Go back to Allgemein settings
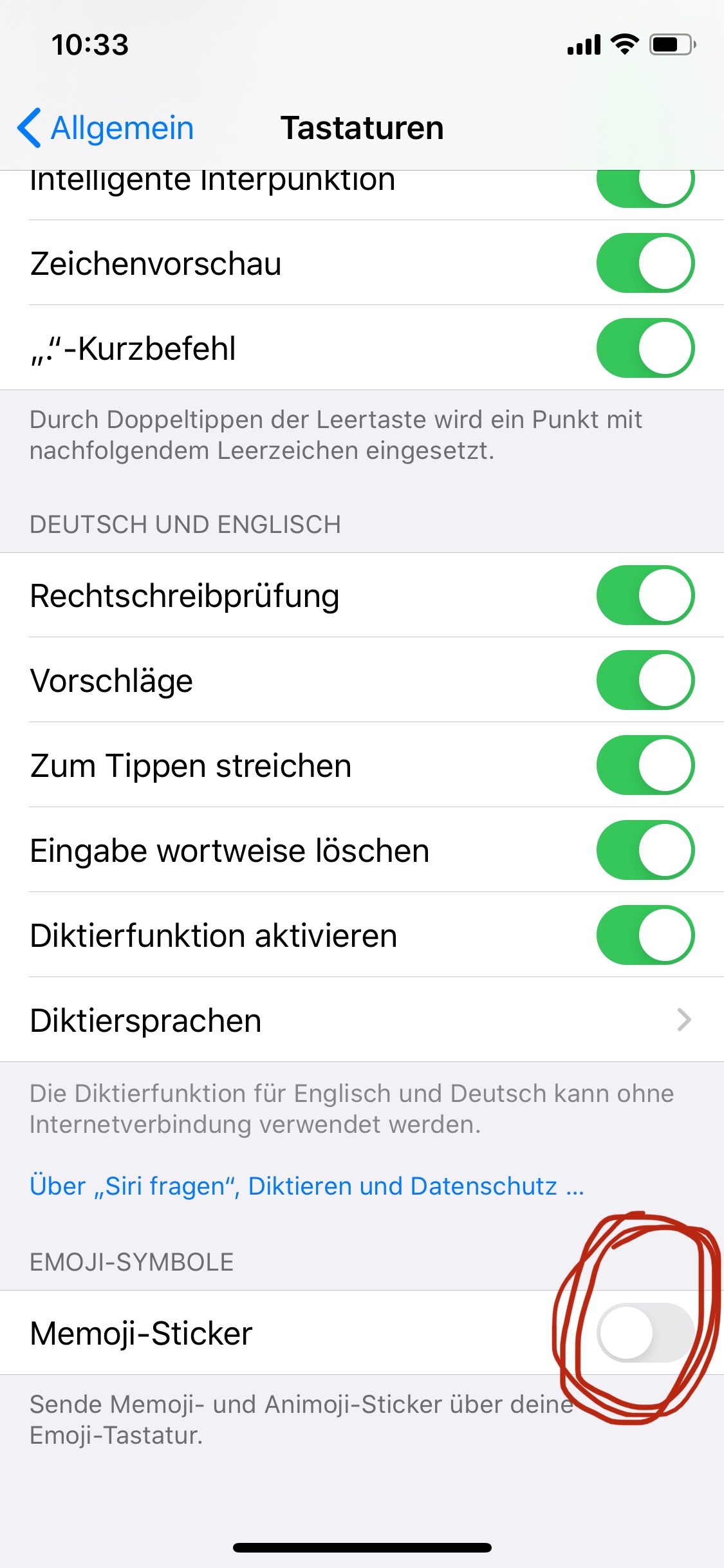This screenshot has width=724, height=1568. coord(106,128)
